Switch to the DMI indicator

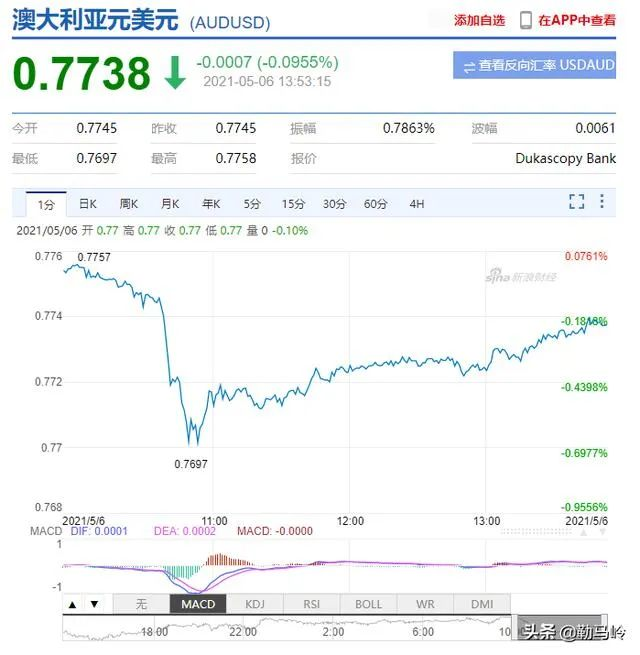point(481,604)
